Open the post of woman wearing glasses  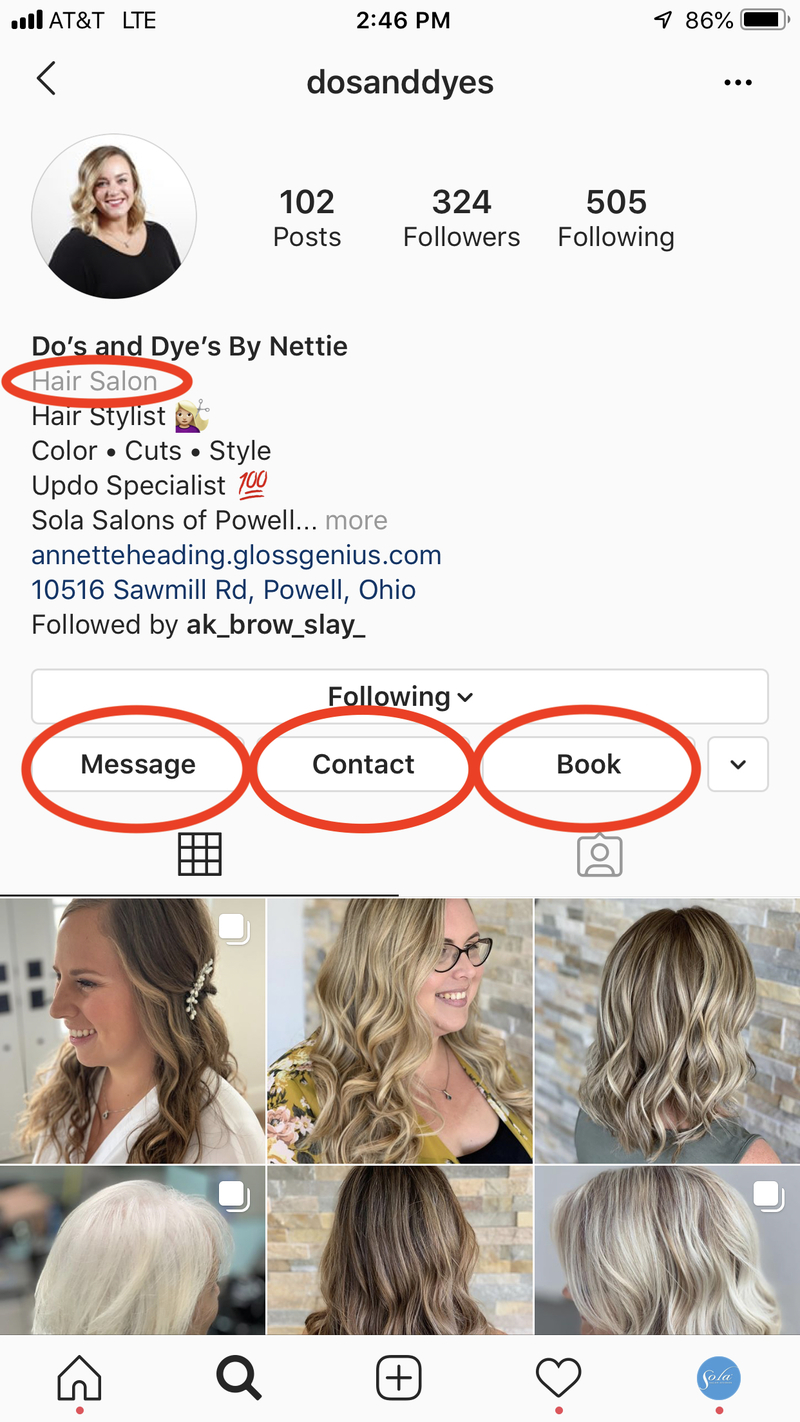pyautogui.click(x=400, y=1030)
